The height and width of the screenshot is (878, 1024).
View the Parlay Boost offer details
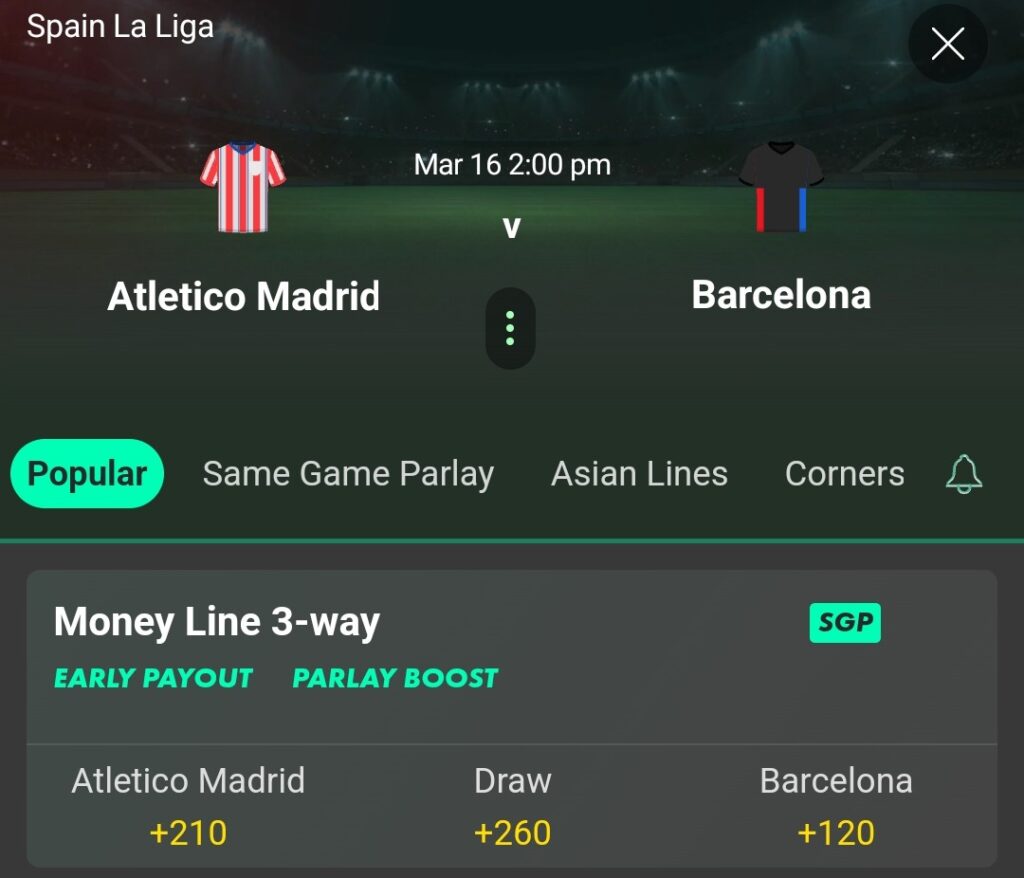(395, 678)
